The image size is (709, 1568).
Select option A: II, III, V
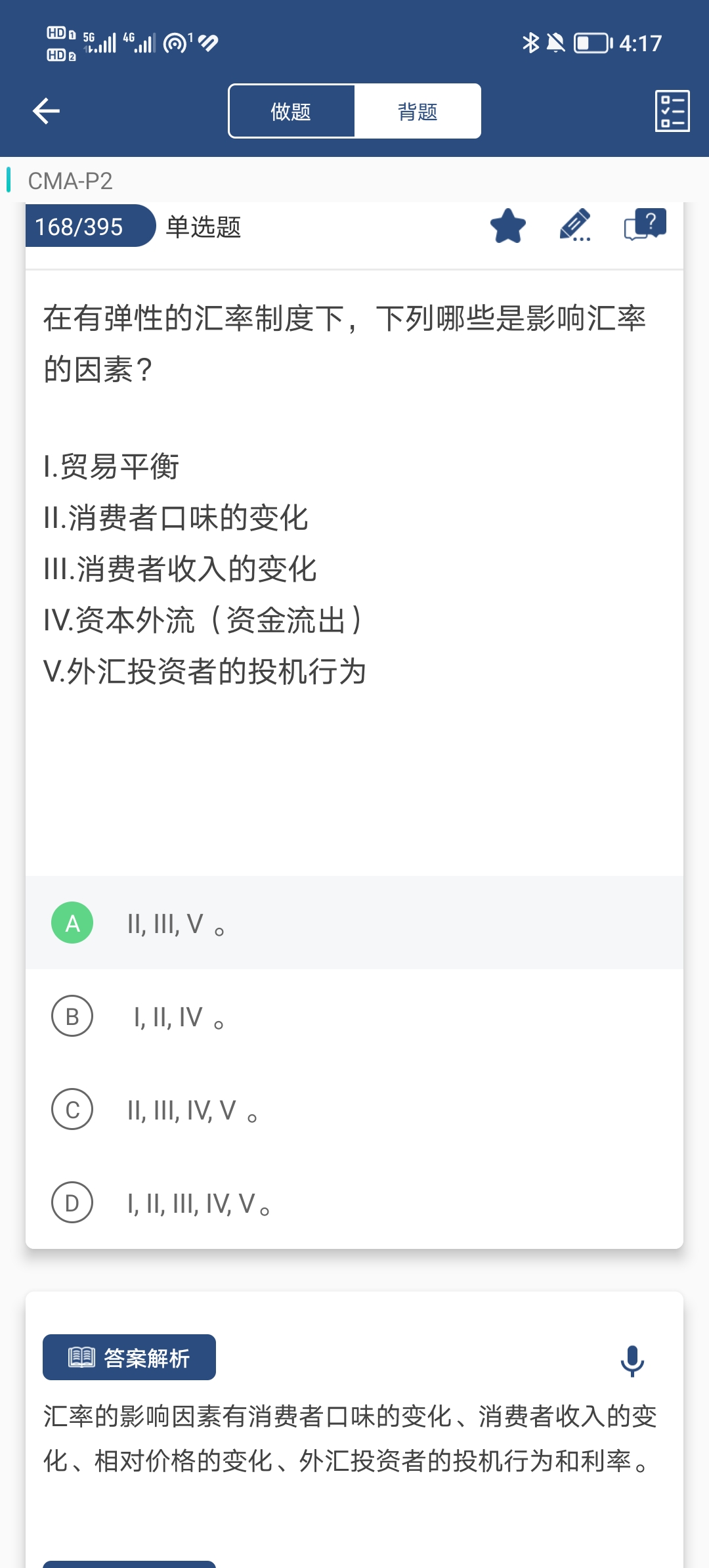point(354,923)
